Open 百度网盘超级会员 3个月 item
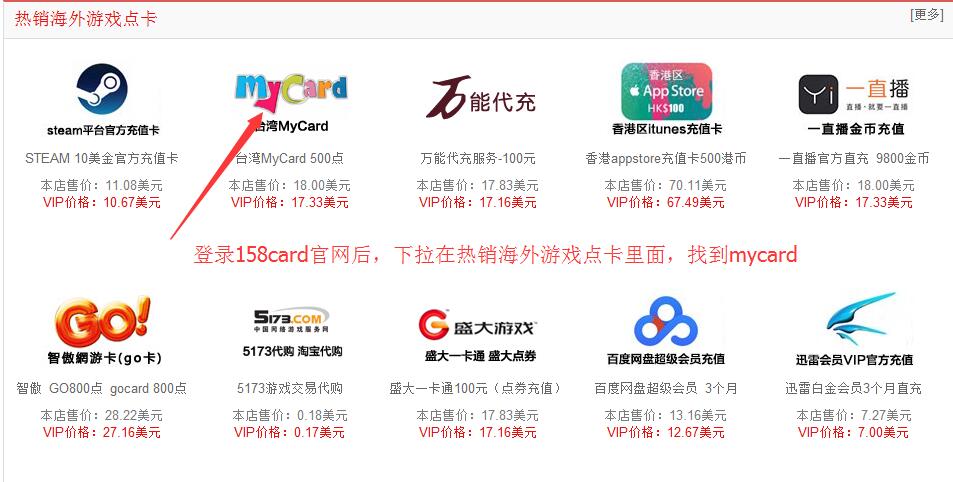This screenshot has width=953, height=482. pos(666,388)
